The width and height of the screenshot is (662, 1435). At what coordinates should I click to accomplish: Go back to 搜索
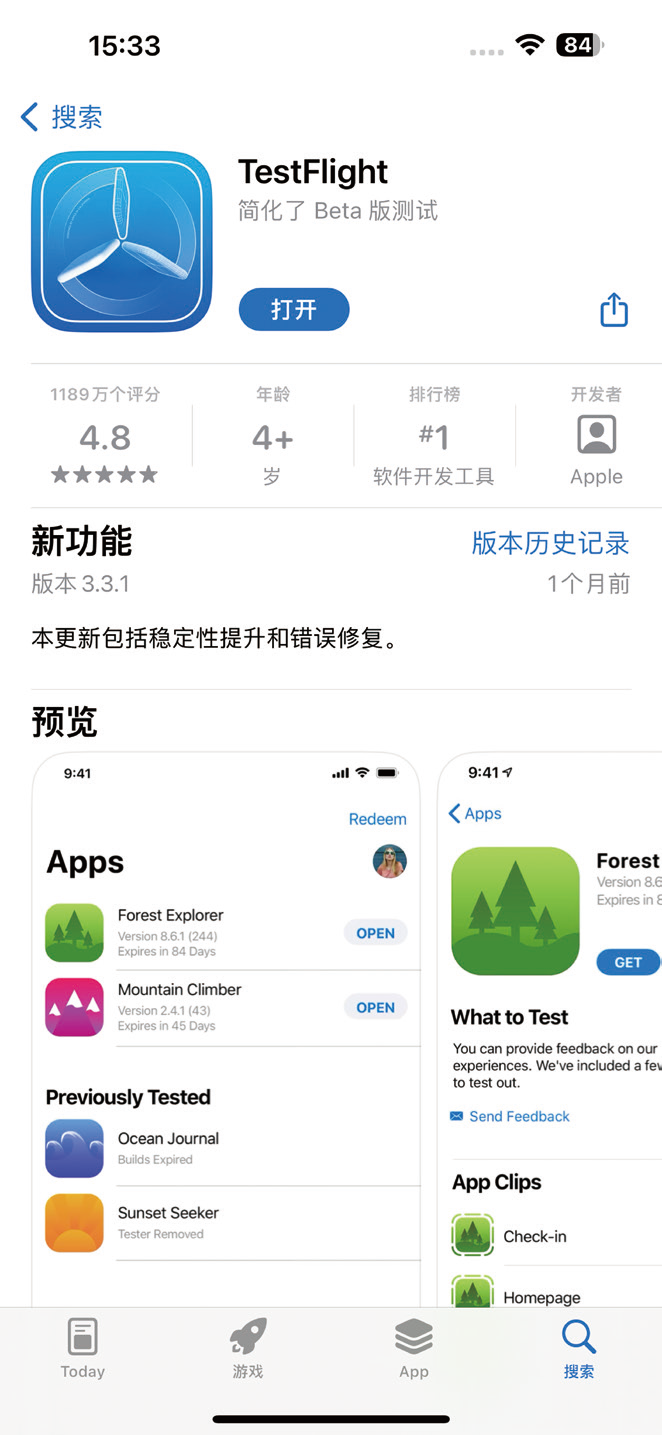pos(62,117)
